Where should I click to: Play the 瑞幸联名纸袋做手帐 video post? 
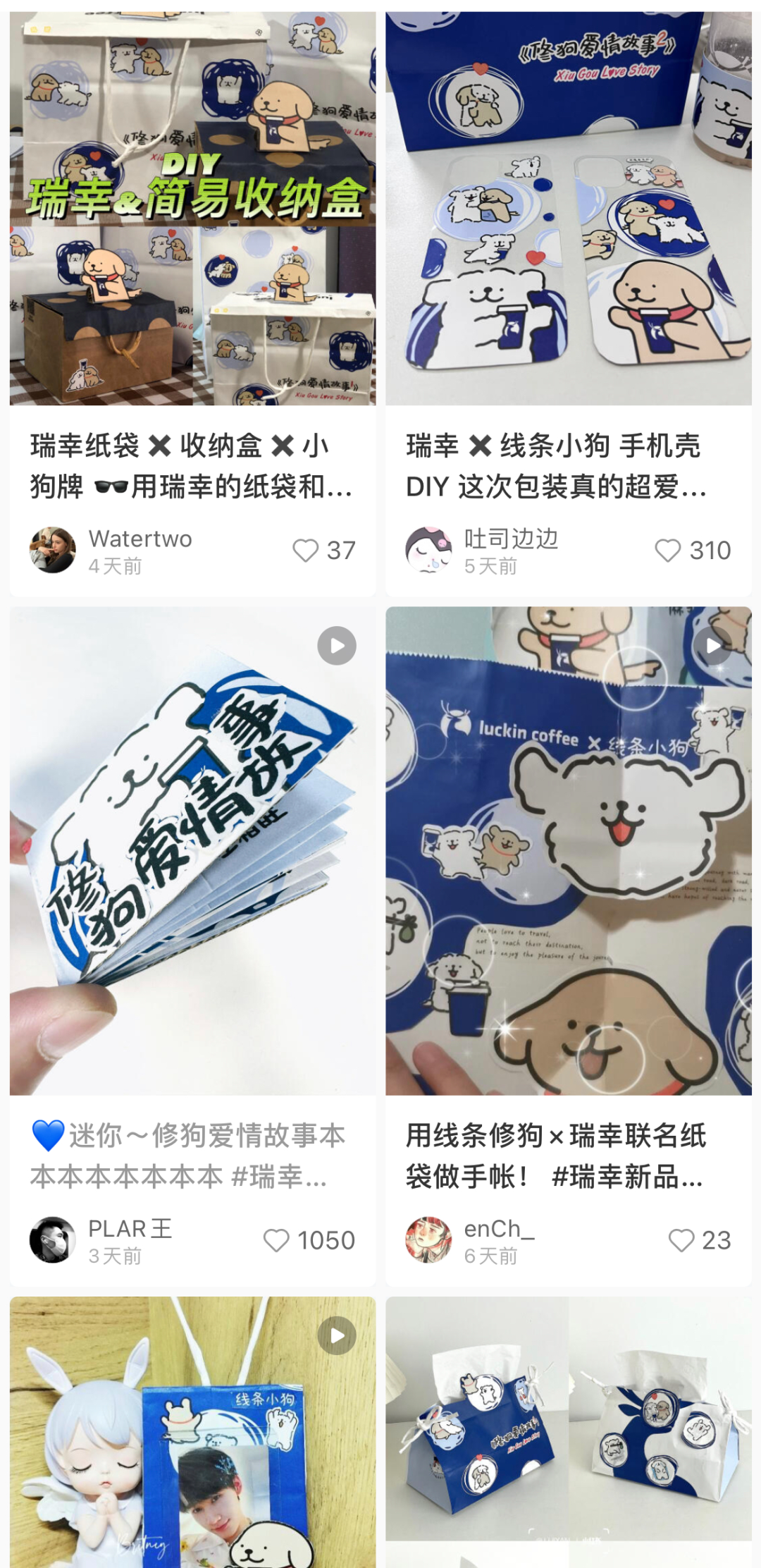coord(568,850)
